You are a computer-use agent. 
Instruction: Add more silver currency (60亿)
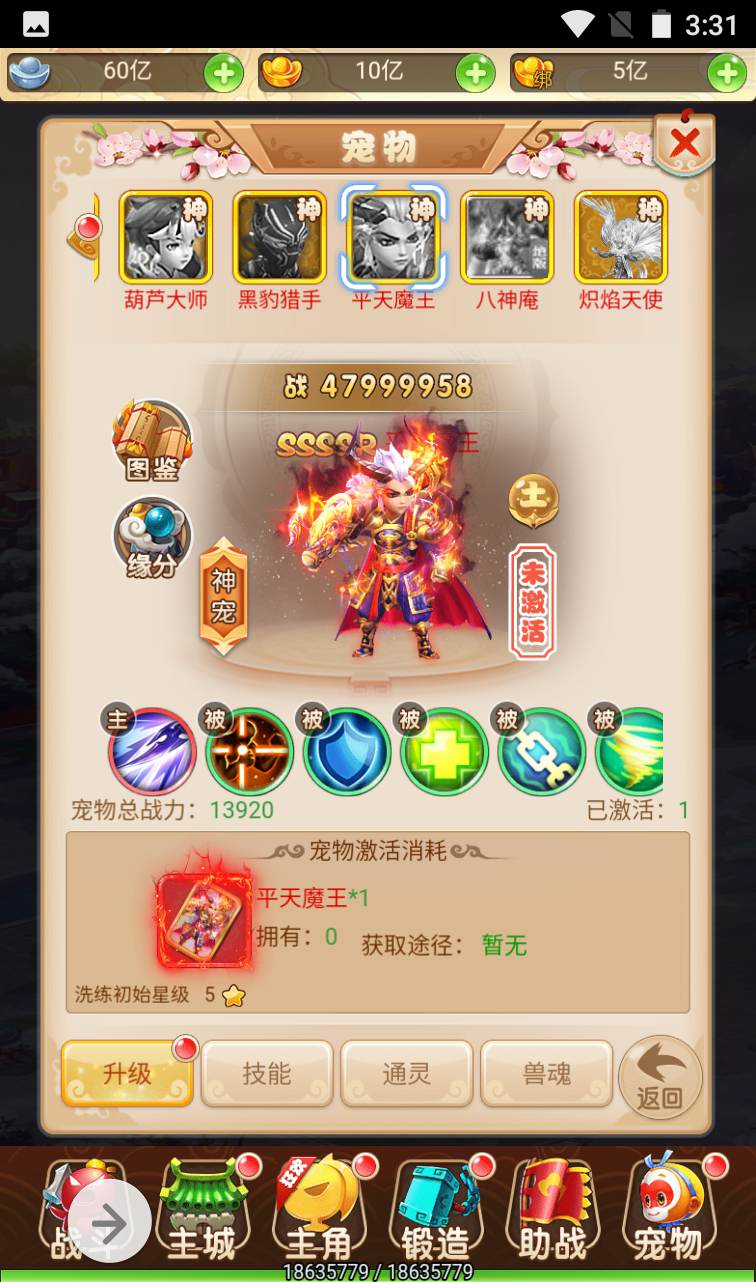click(223, 73)
